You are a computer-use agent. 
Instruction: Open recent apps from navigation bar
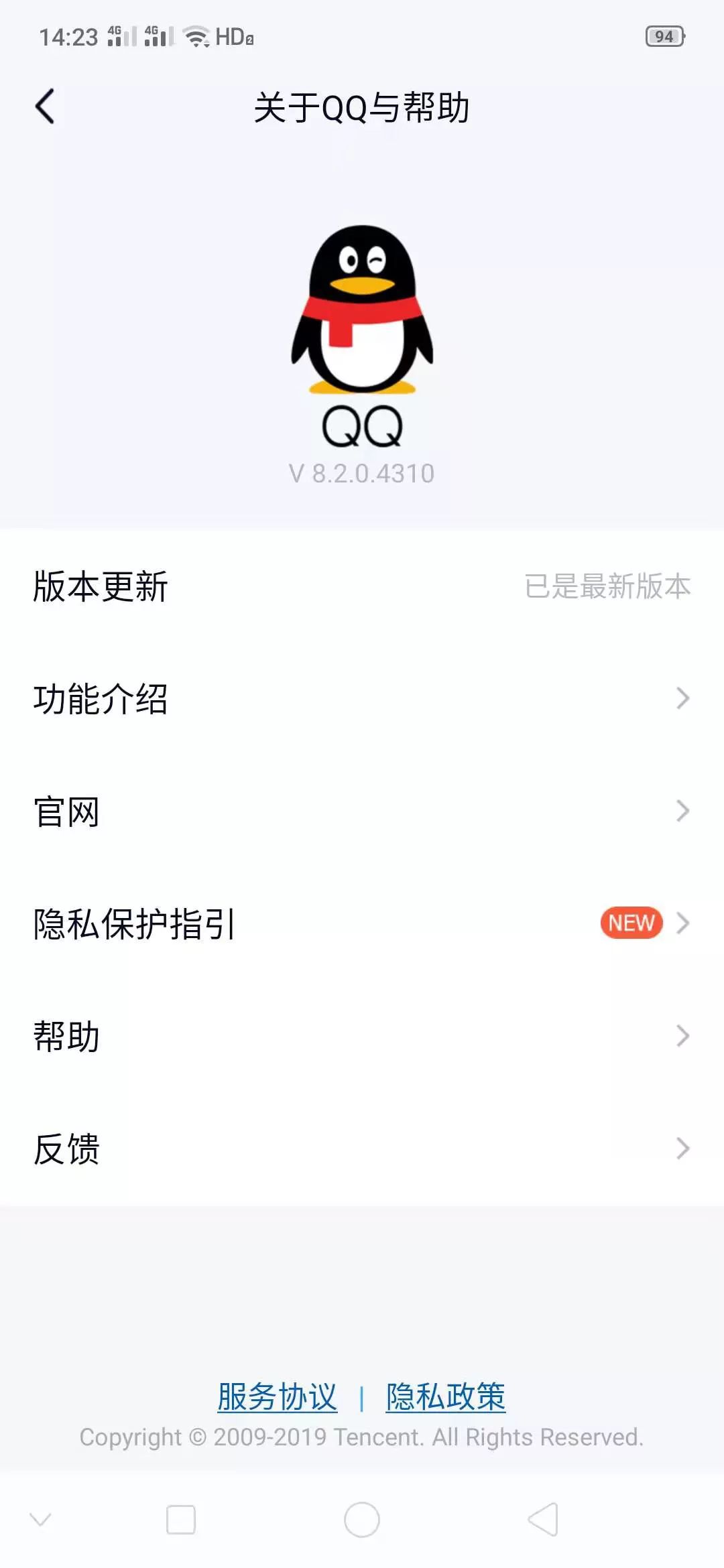tap(181, 1520)
